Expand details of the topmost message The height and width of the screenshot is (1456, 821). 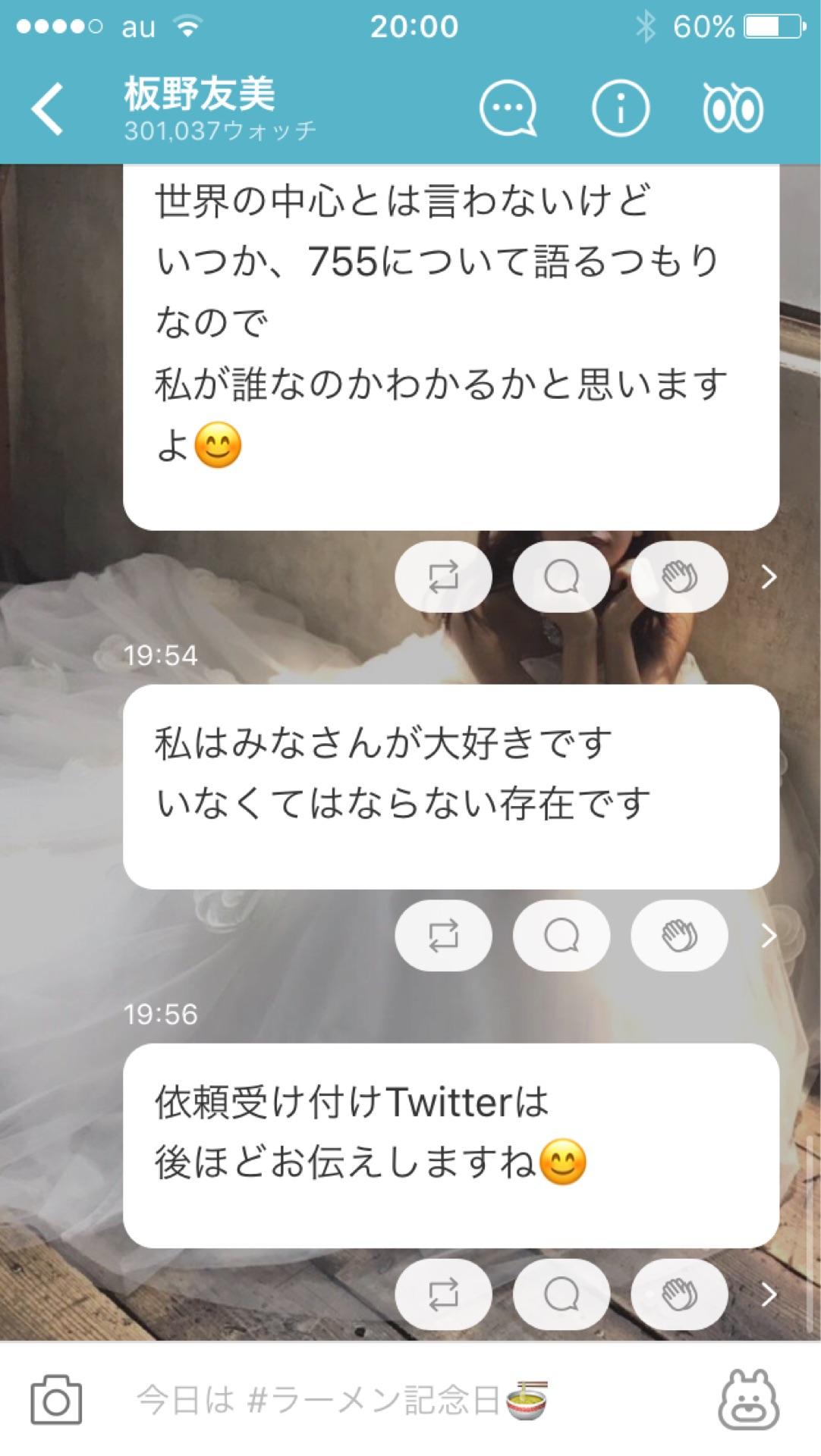(x=769, y=576)
